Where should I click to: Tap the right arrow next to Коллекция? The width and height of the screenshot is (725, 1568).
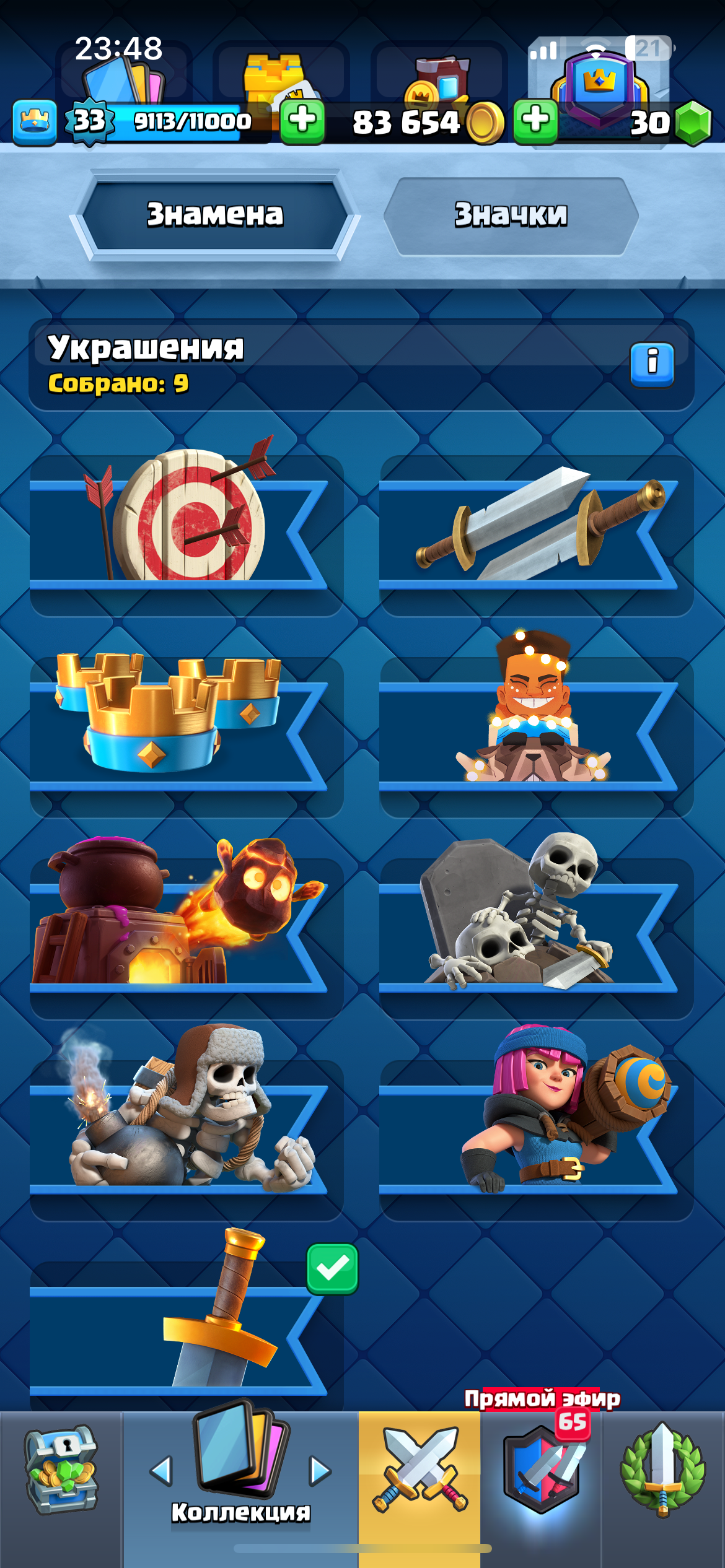click(x=320, y=1471)
